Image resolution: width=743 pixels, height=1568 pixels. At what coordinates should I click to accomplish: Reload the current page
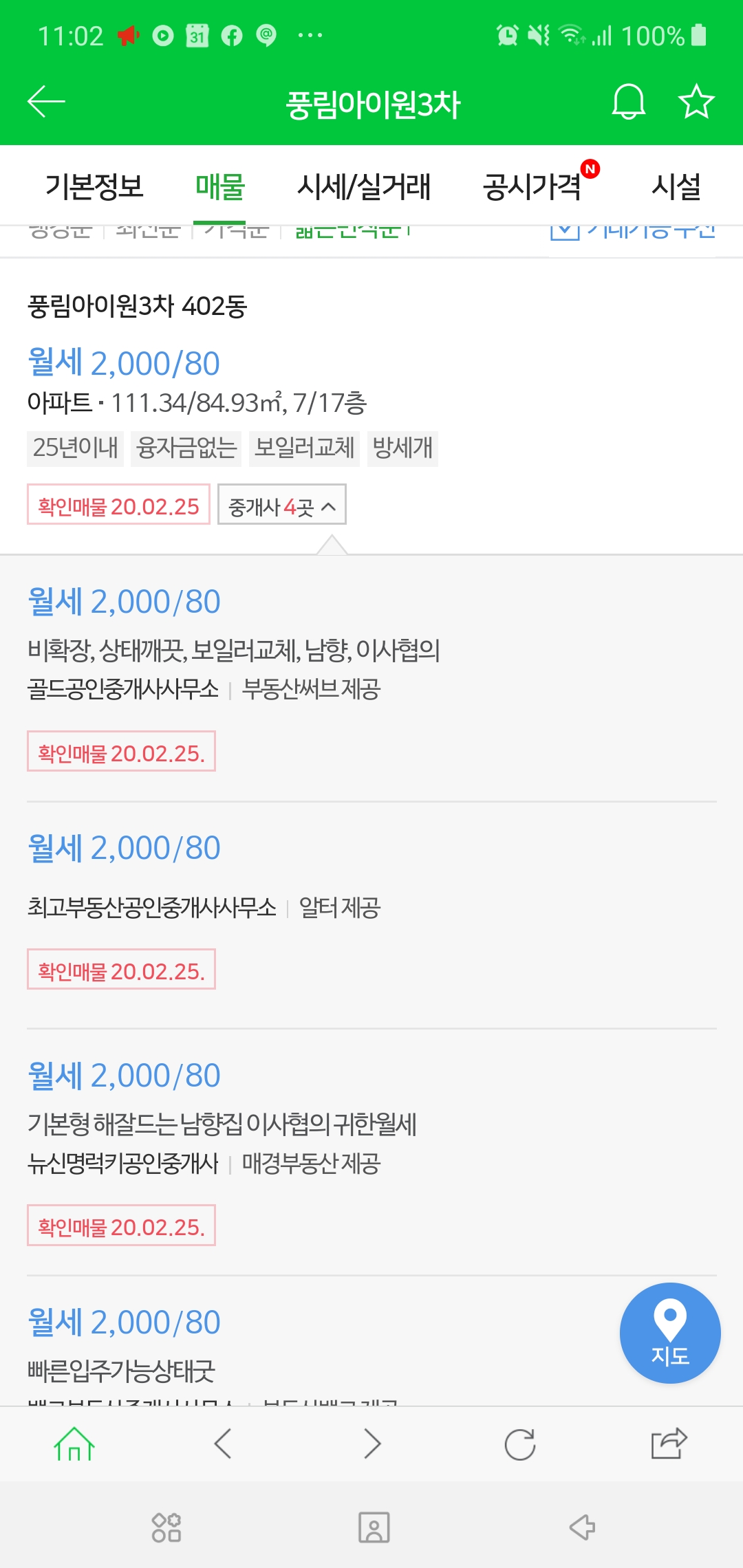pyautogui.click(x=520, y=1444)
